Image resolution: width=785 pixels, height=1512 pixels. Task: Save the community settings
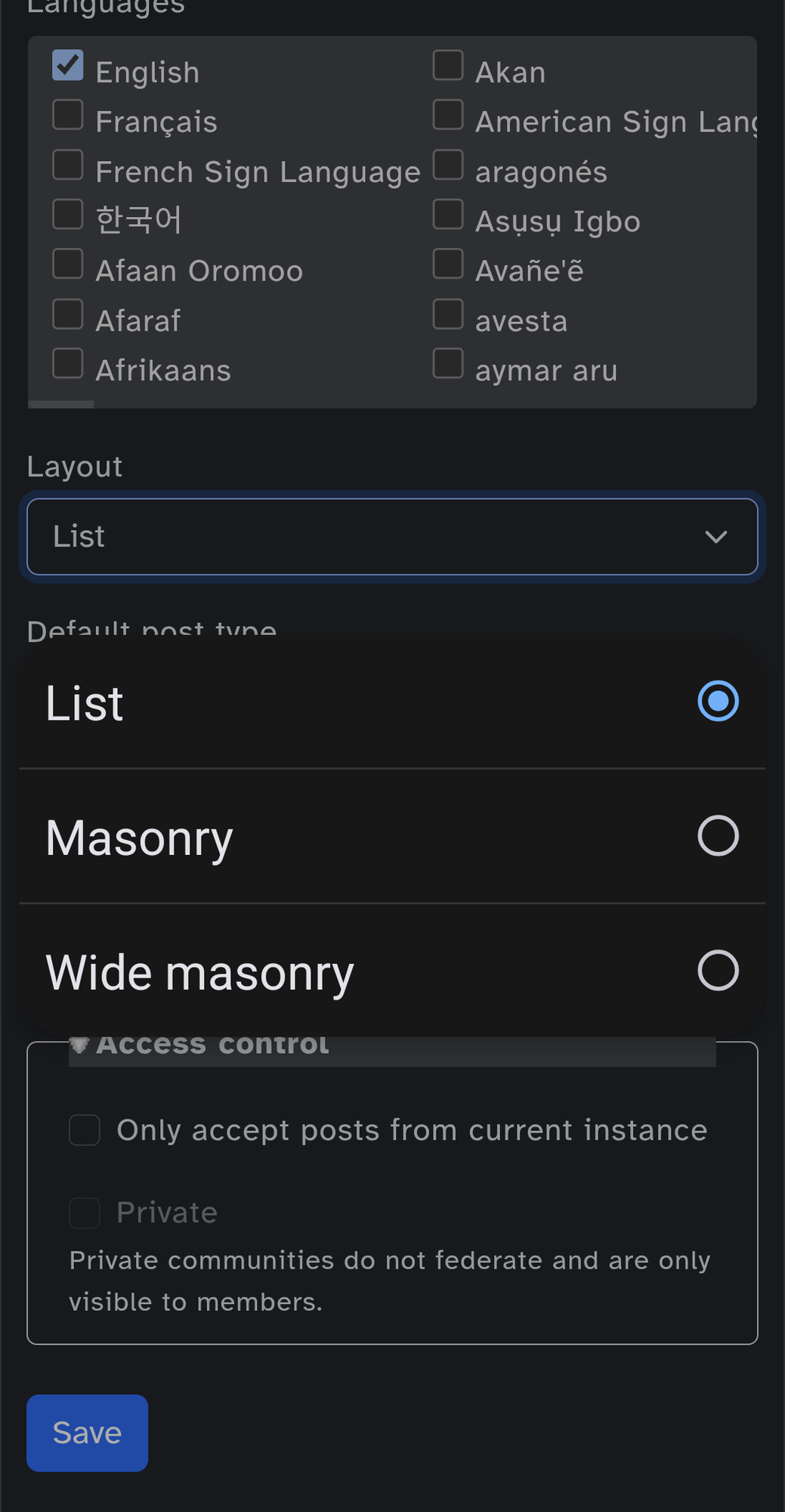tap(88, 1433)
